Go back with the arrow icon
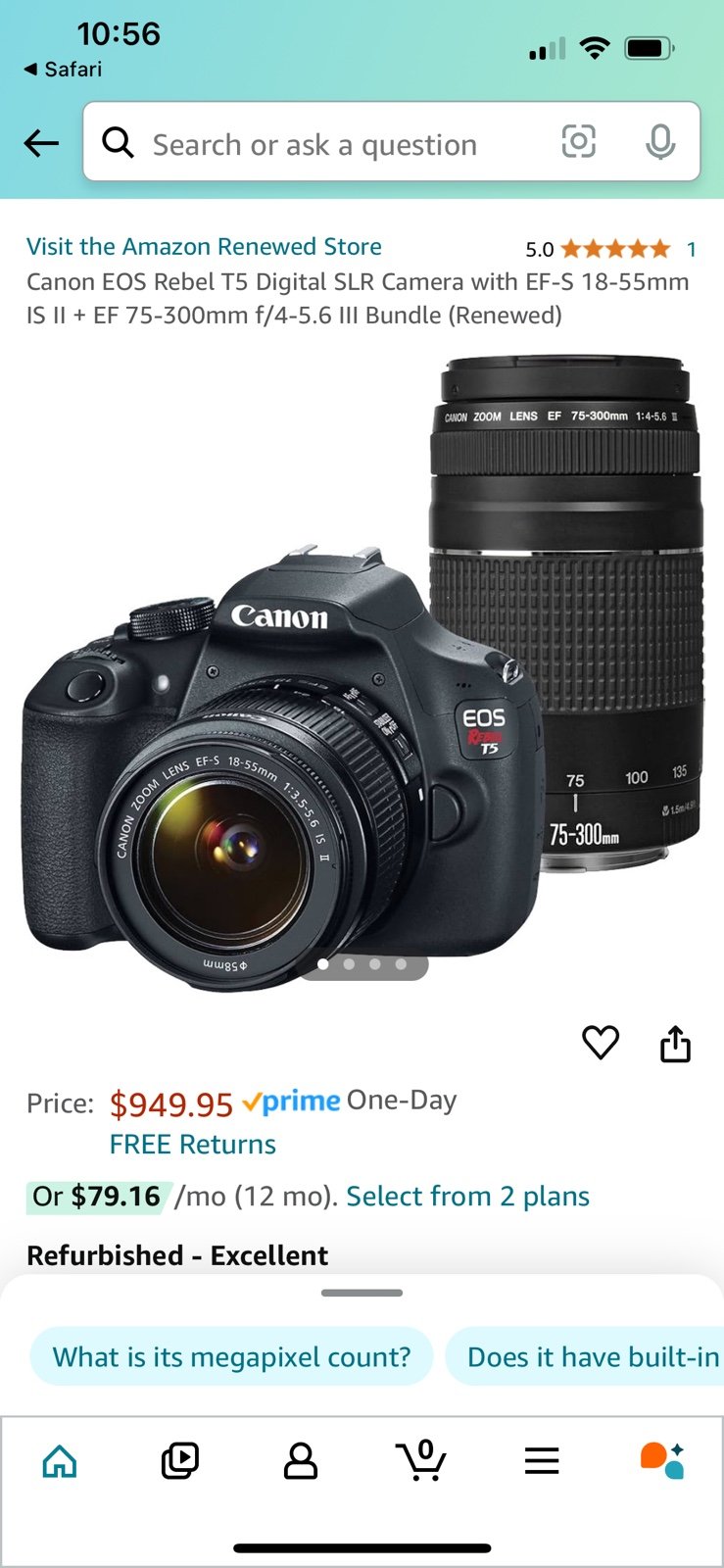 coord(41,144)
